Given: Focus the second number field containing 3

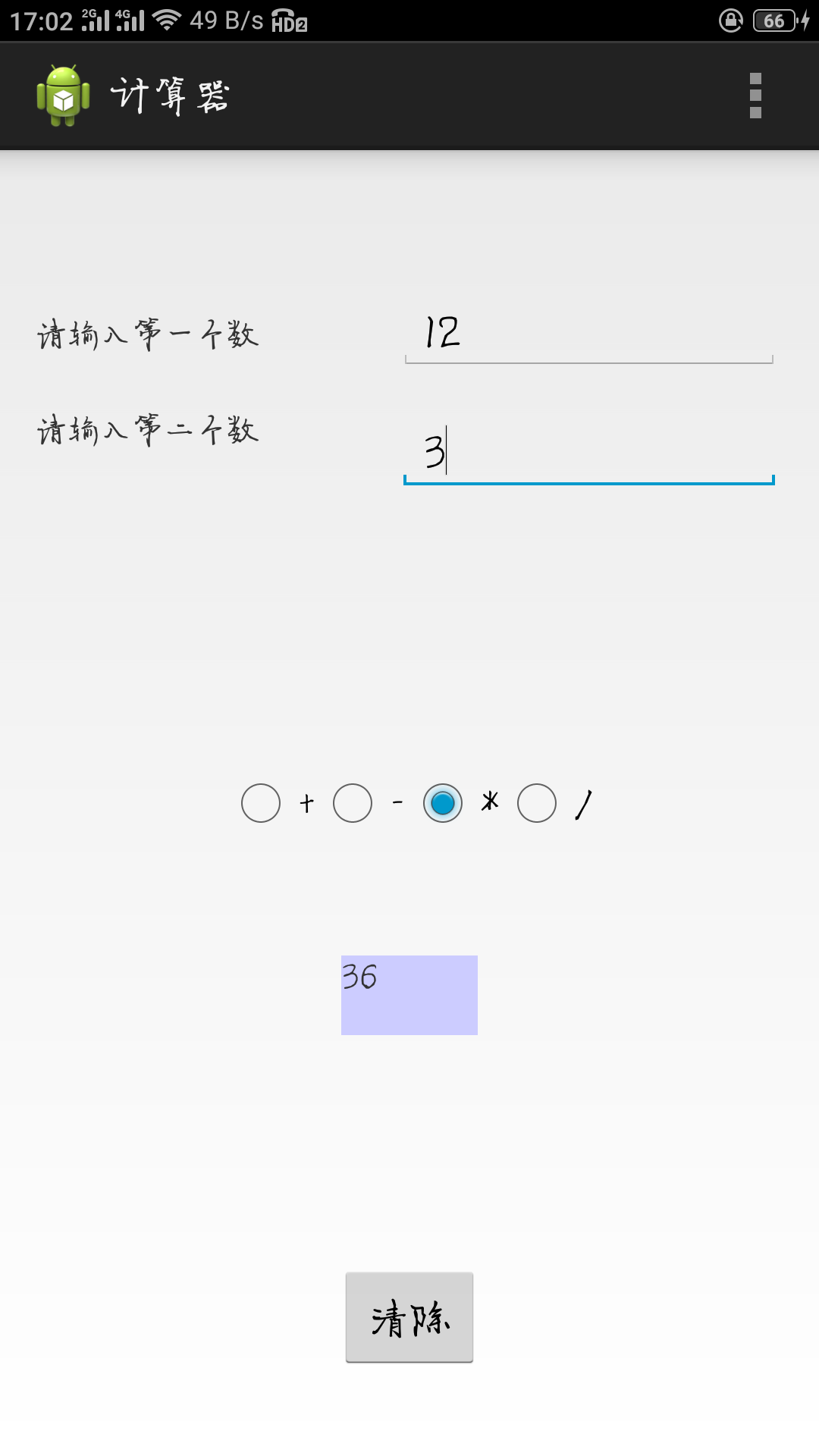Looking at the screenshot, I should point(588,453).
